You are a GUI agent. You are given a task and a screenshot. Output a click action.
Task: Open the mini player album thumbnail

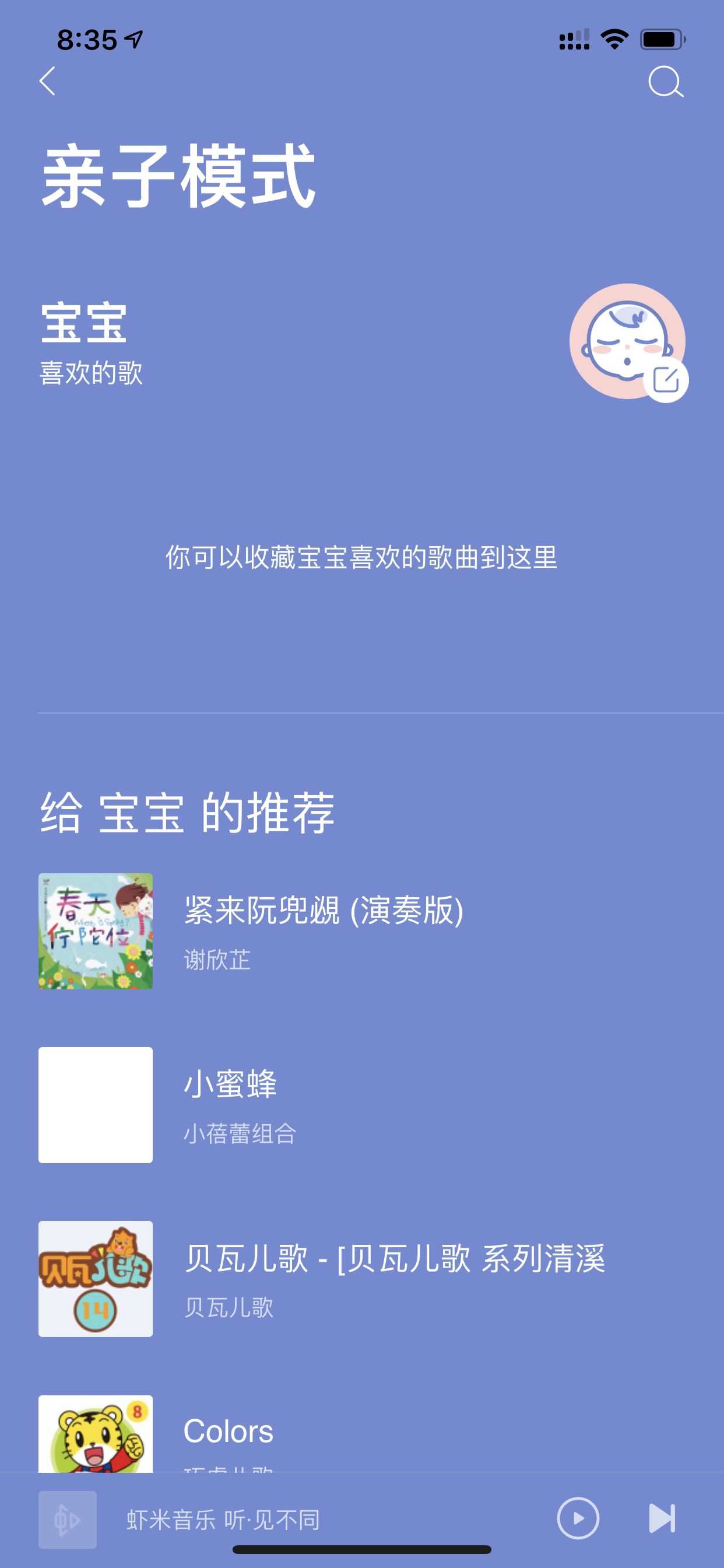(x=68, y=1520)
